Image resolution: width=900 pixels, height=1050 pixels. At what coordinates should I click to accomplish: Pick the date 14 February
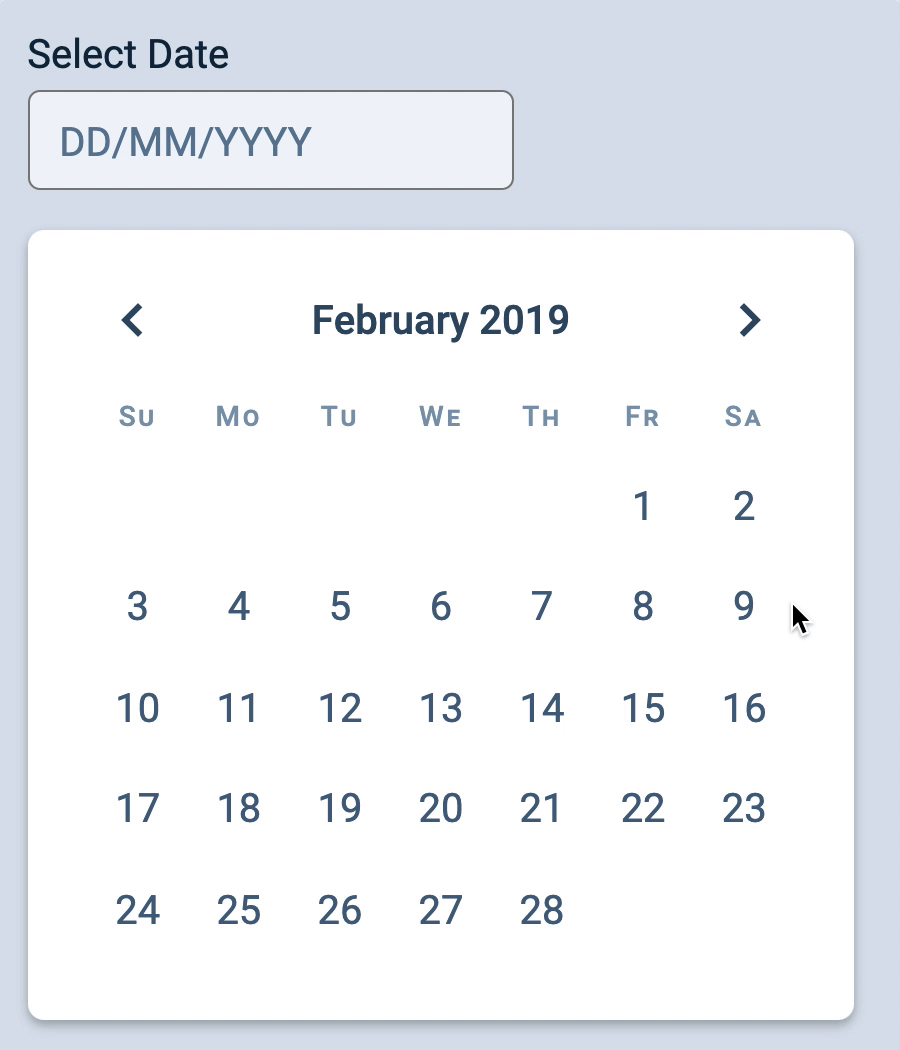tap(542, 708)
